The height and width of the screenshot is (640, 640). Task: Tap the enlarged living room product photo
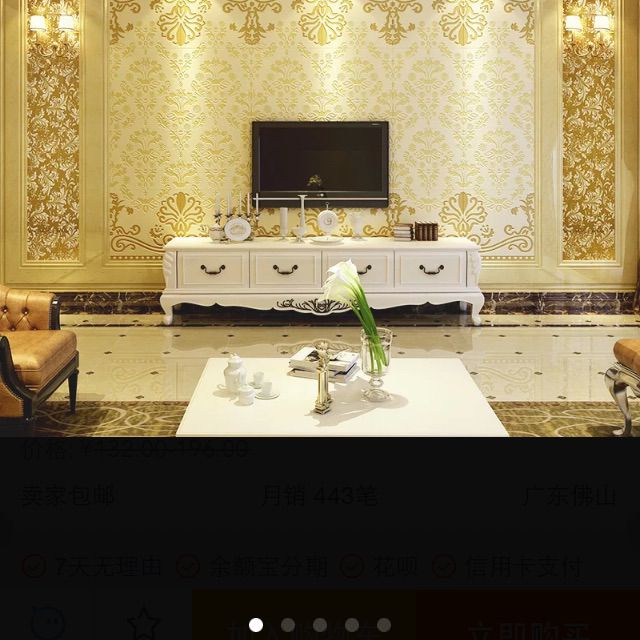tap(320, 218)
